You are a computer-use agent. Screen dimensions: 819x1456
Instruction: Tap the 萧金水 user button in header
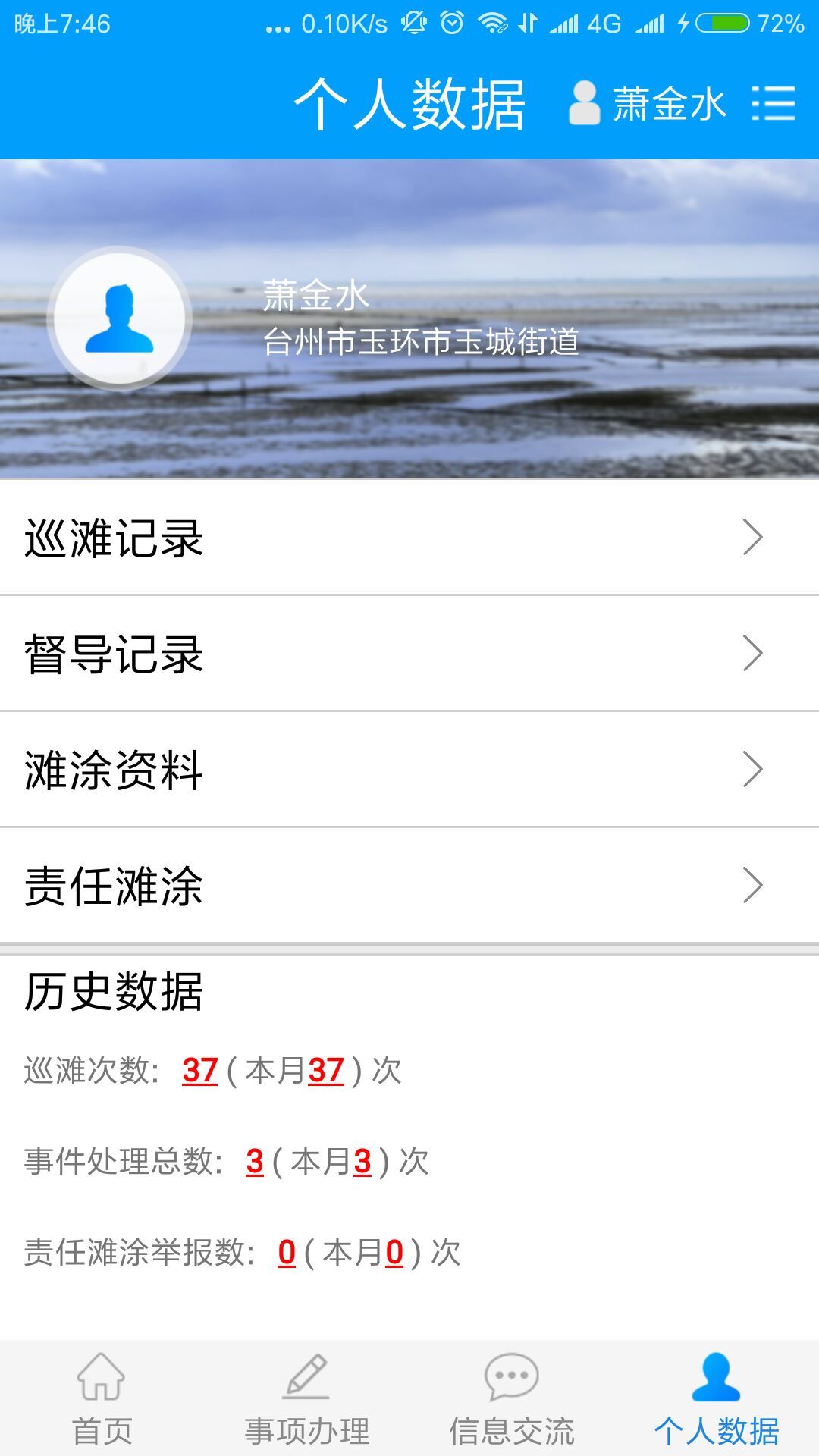pos(647,103)
